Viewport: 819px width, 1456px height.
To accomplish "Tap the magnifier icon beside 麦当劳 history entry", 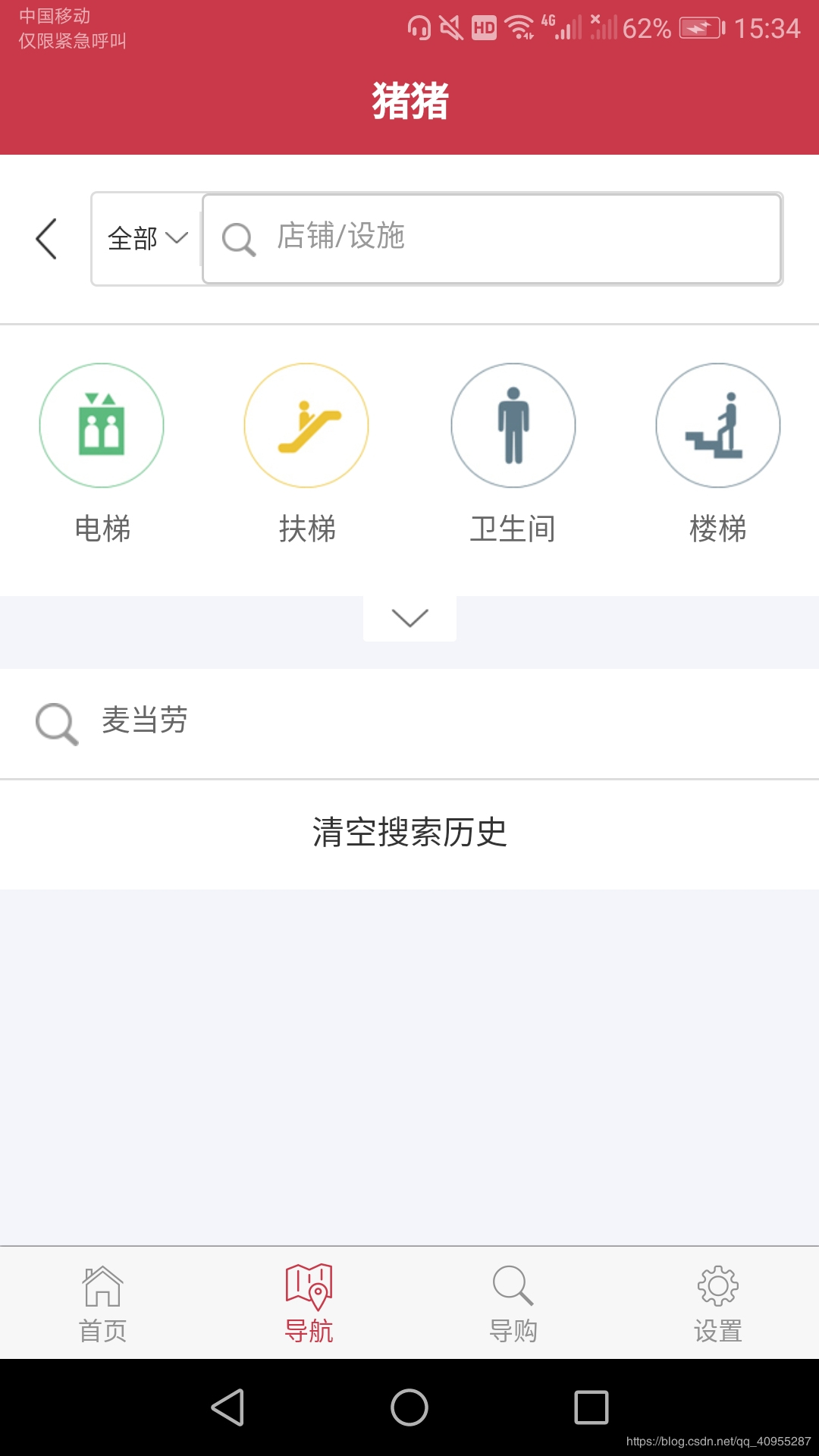I will tap(55, 723).
